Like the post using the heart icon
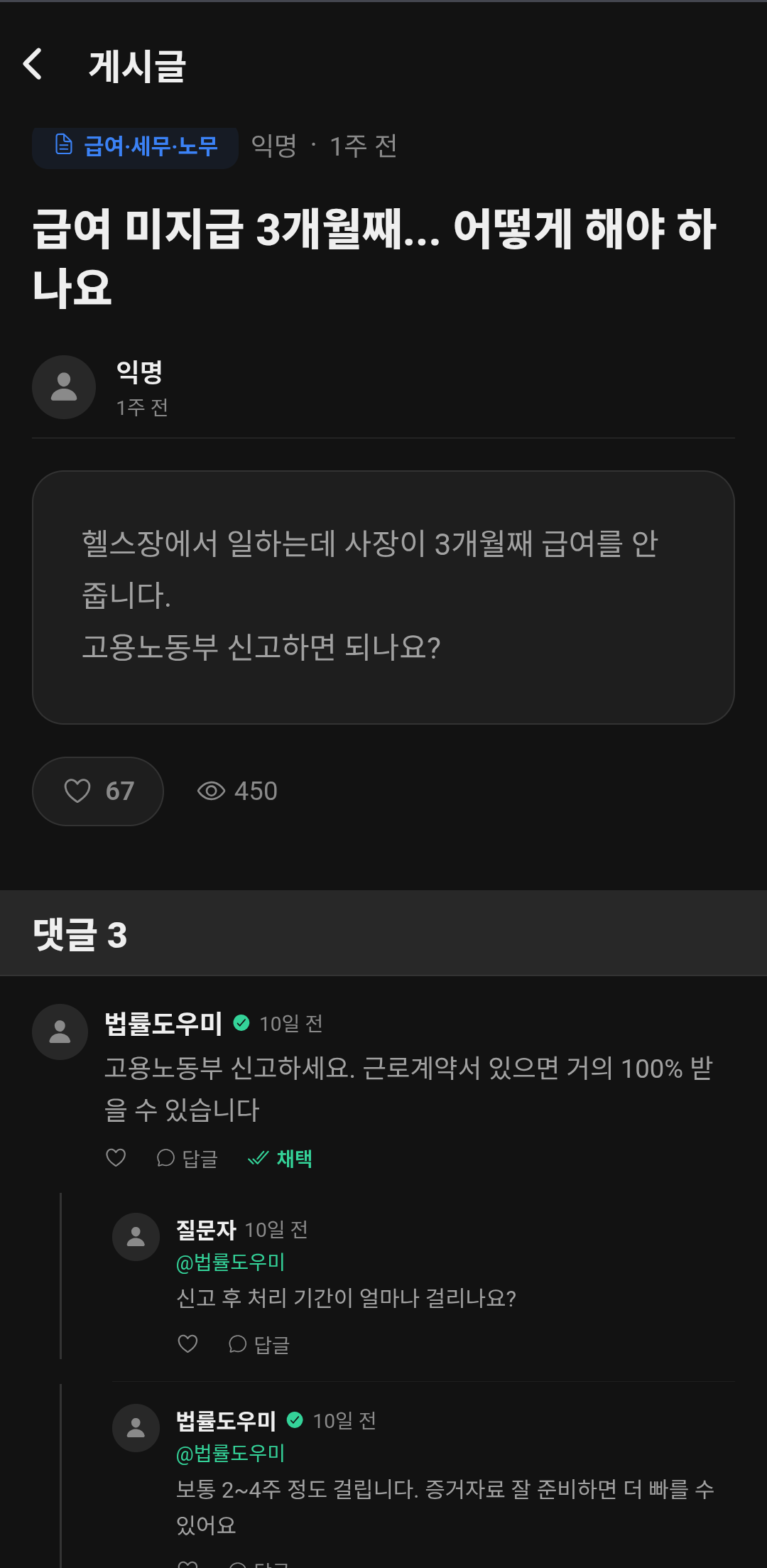Viewport: 767px width, 1568px height. pos(77,791)
